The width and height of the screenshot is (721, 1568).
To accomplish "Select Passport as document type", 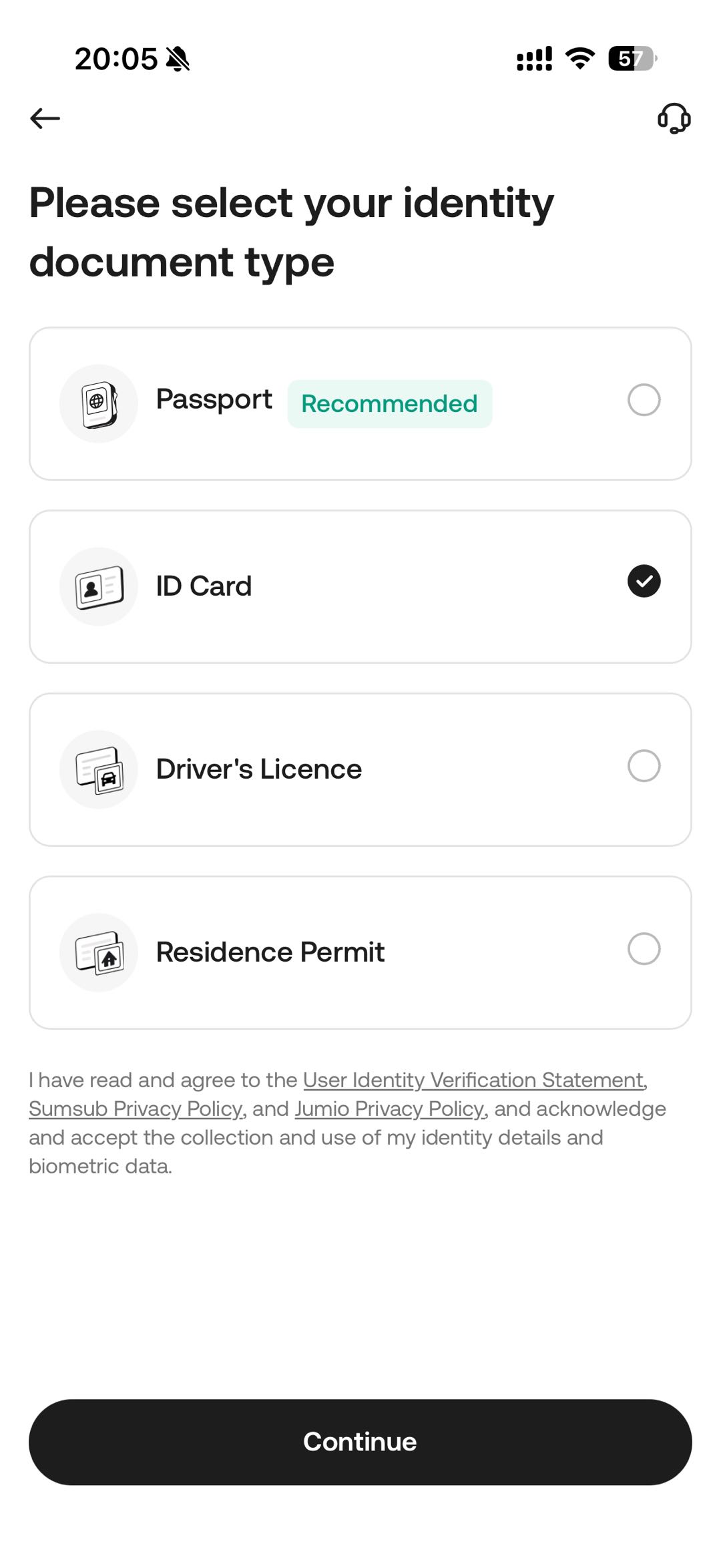I will point(360,403).
